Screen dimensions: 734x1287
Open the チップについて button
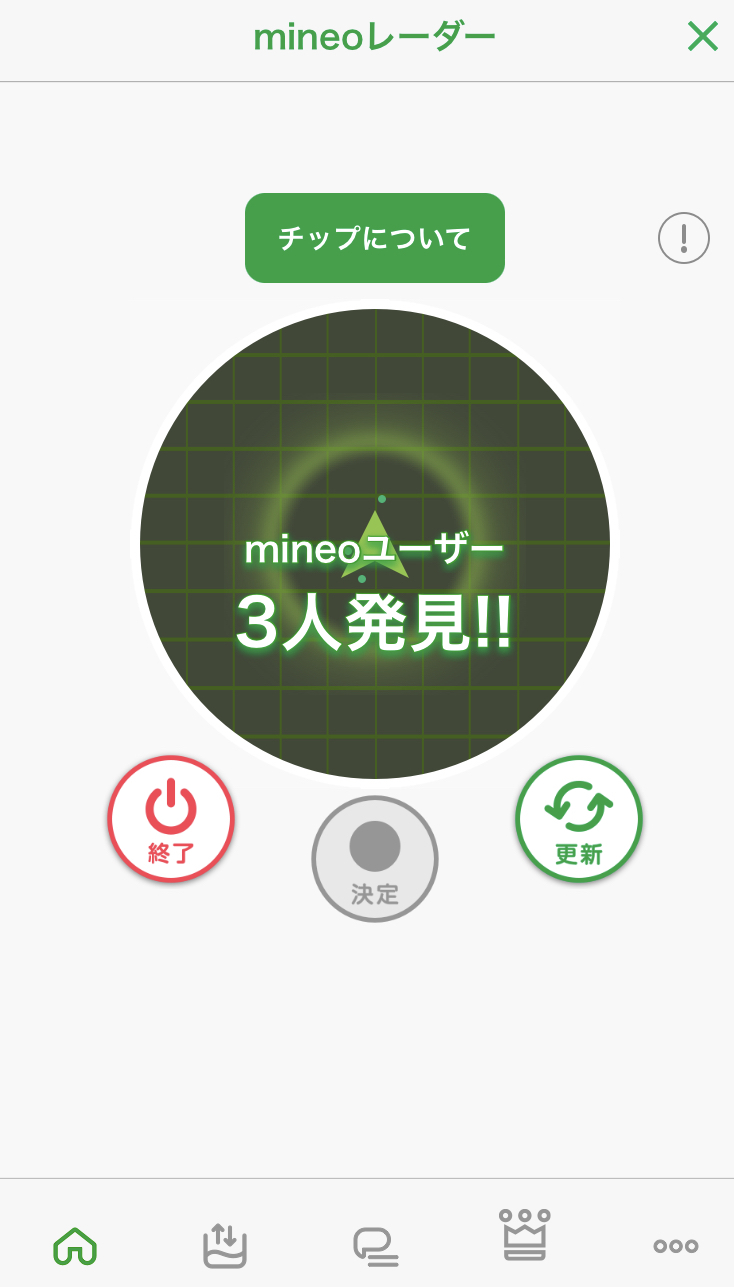click(x=375, y=238)
